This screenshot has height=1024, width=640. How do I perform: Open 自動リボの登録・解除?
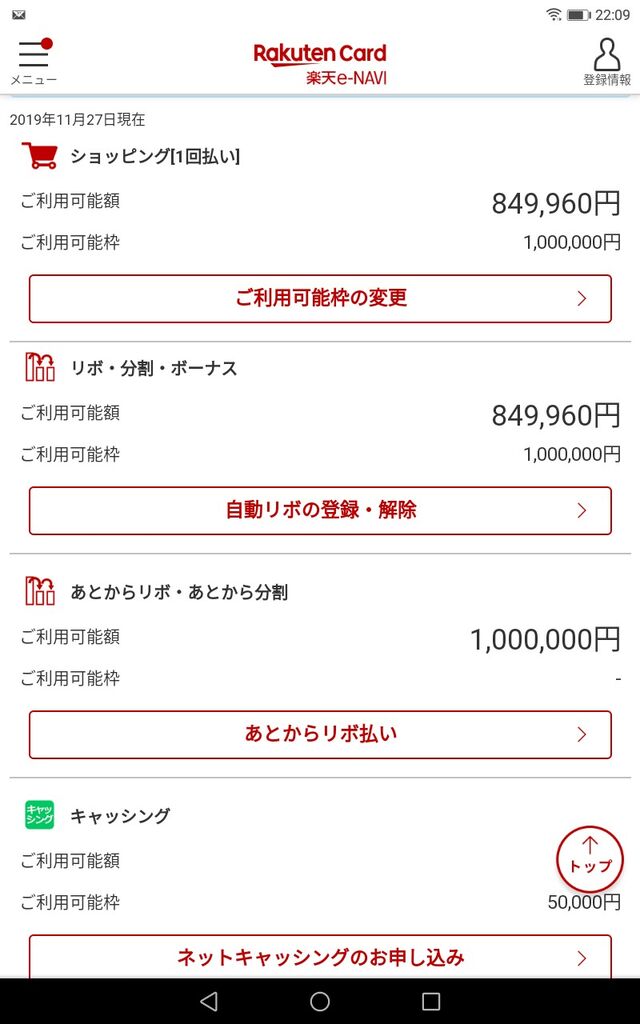(320, 511)
